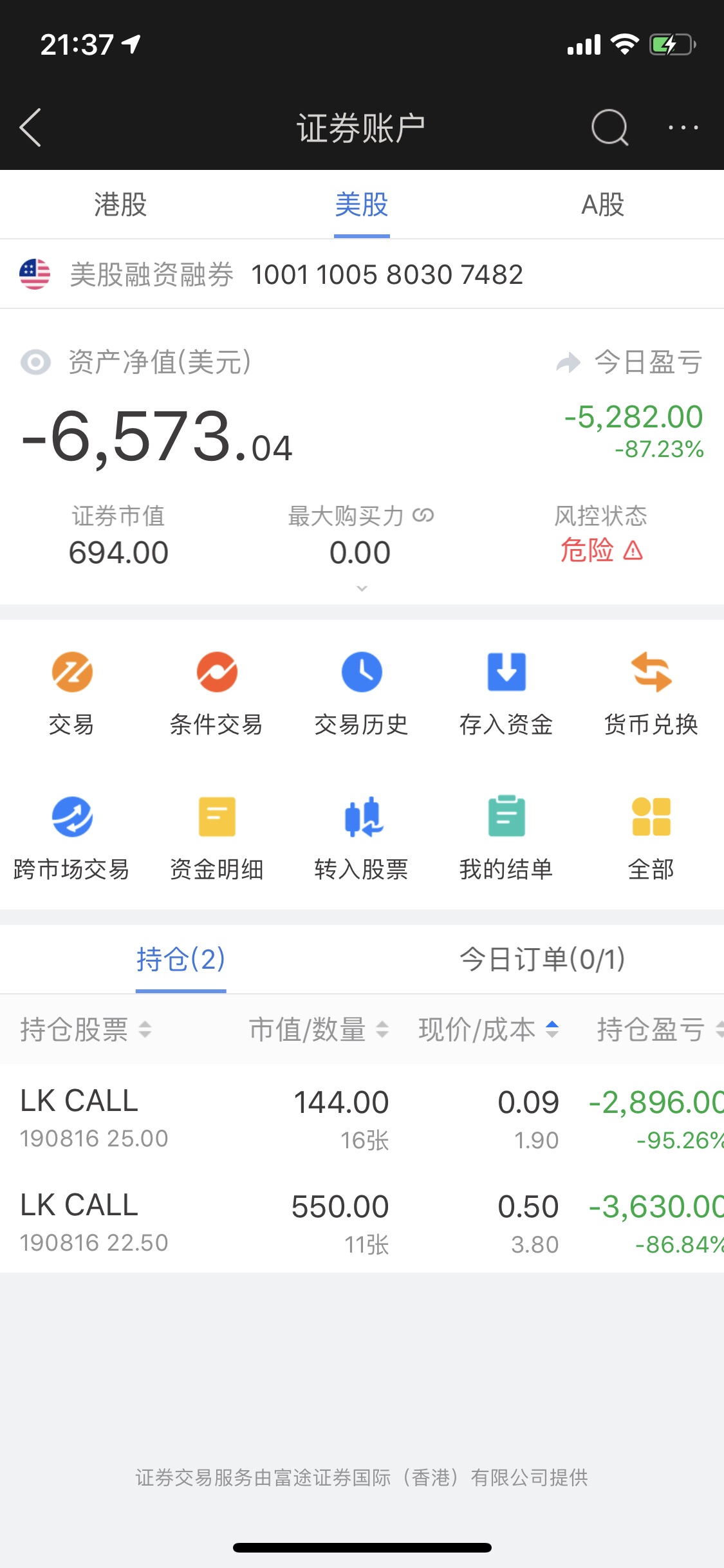Expand the account details chevron under 最大购买力
The image size is (724, 1568).
point(362,588)
